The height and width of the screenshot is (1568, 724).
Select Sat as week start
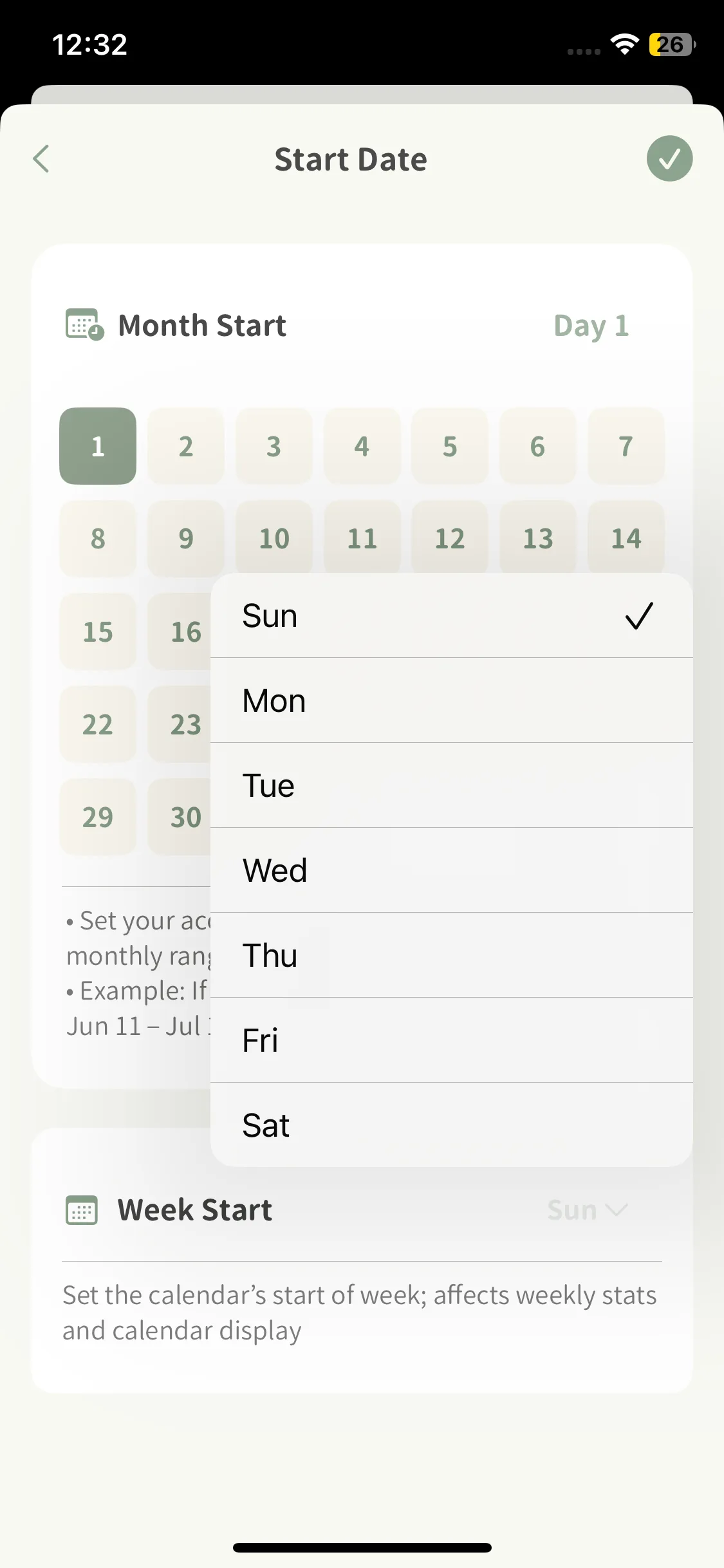click(x=450, y=1126)
